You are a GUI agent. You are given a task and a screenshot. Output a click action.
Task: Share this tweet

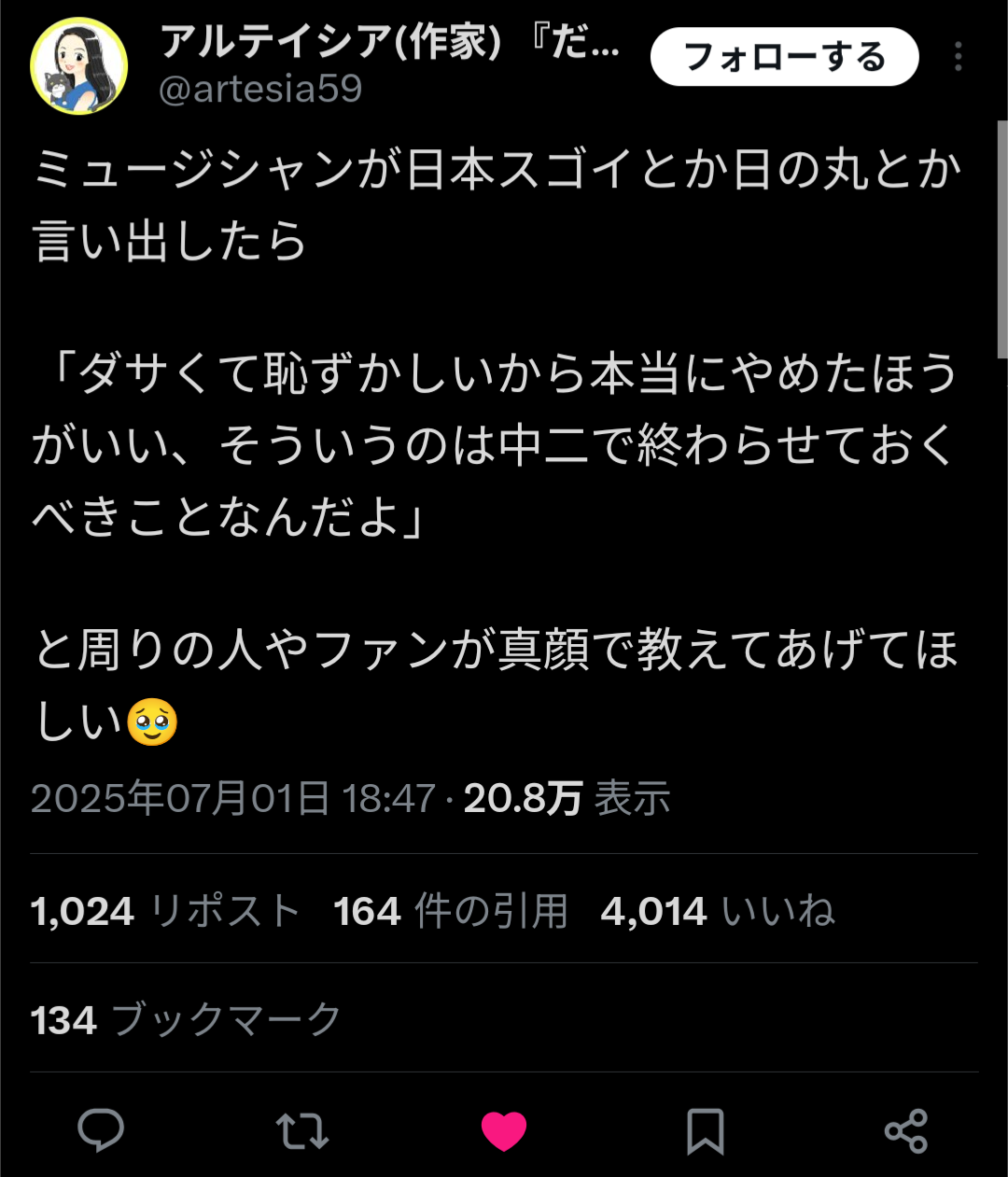[905, 1130]
